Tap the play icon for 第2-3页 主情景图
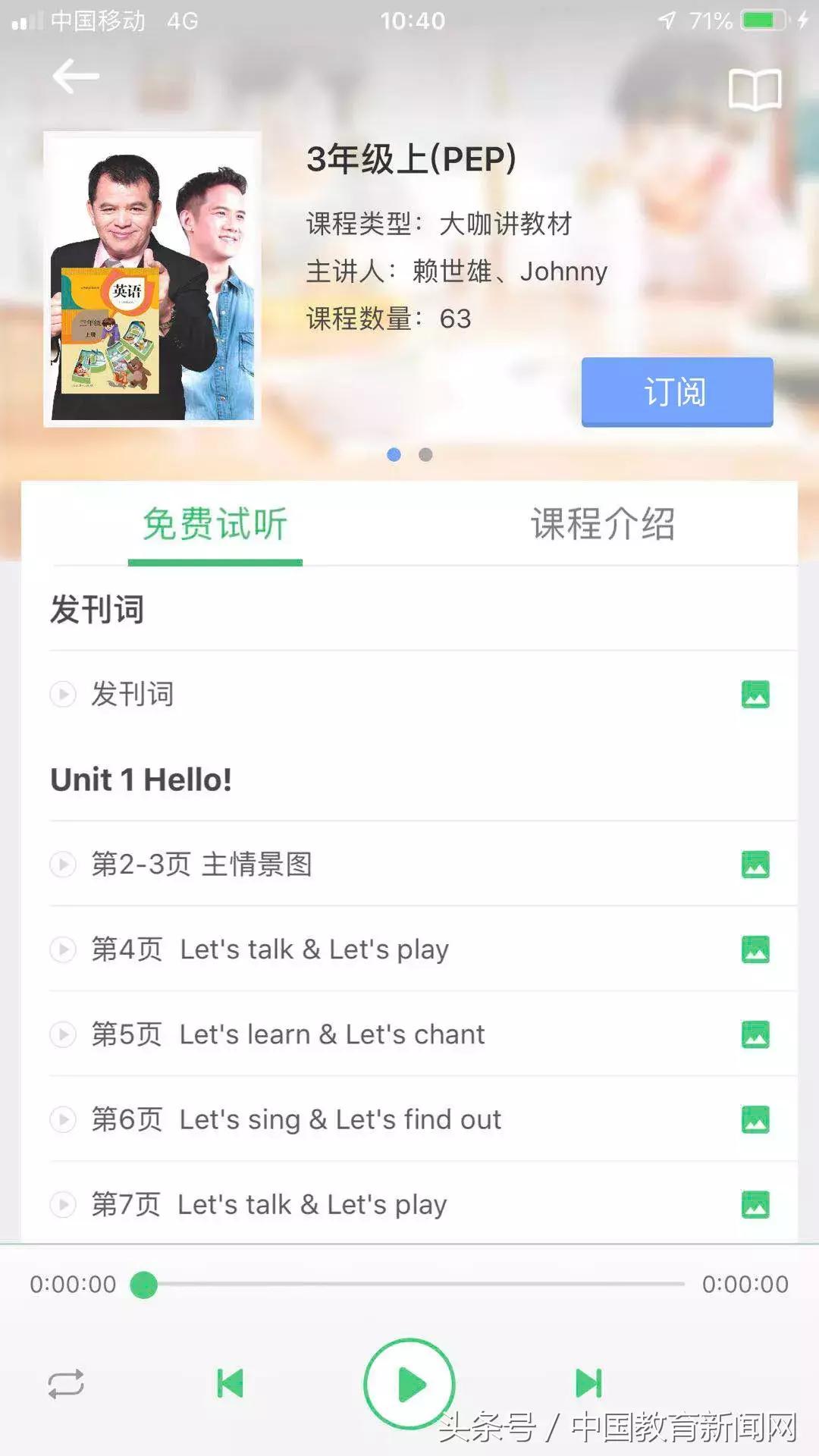Viewport: 819px width, 1456px height. tap(64, 864)
